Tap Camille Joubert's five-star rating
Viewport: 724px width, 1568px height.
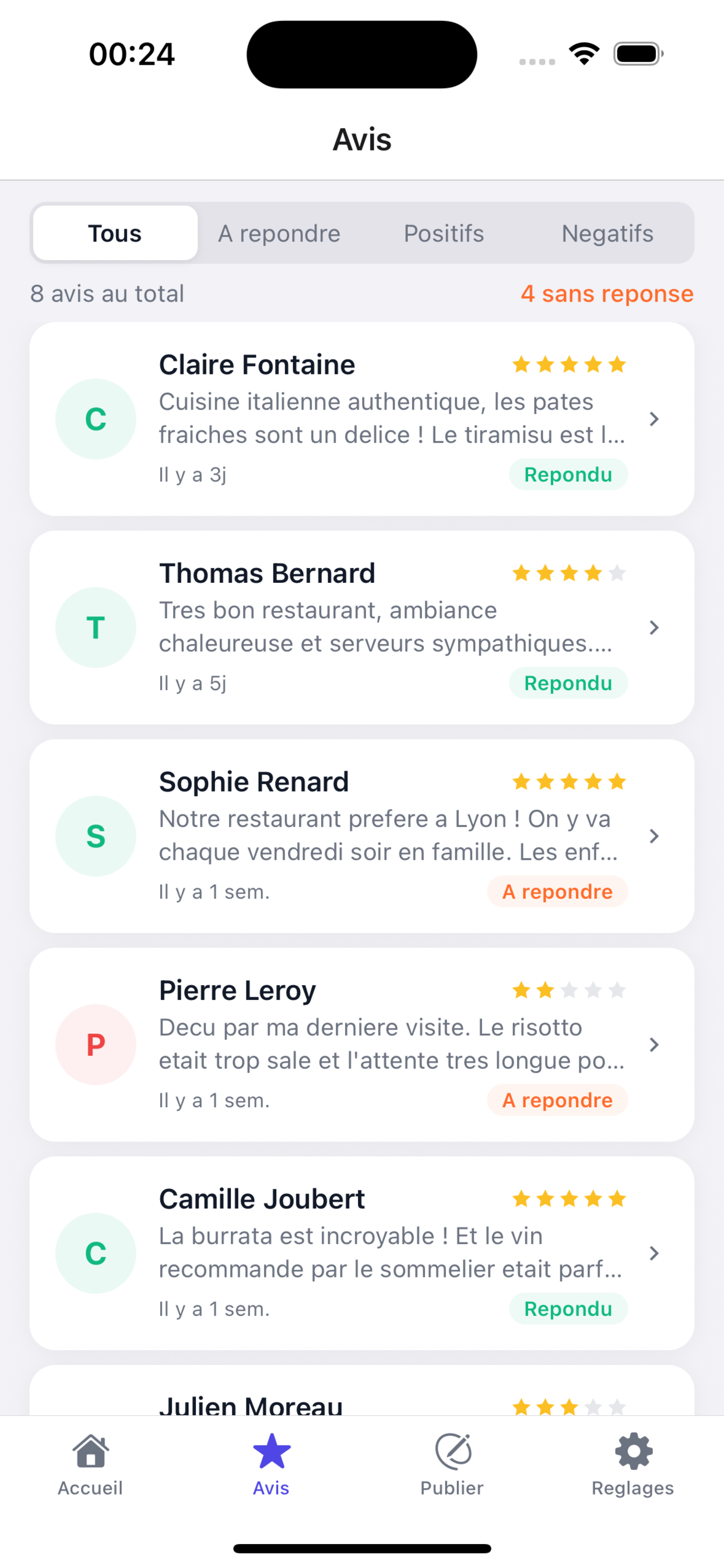[569, 1199]
